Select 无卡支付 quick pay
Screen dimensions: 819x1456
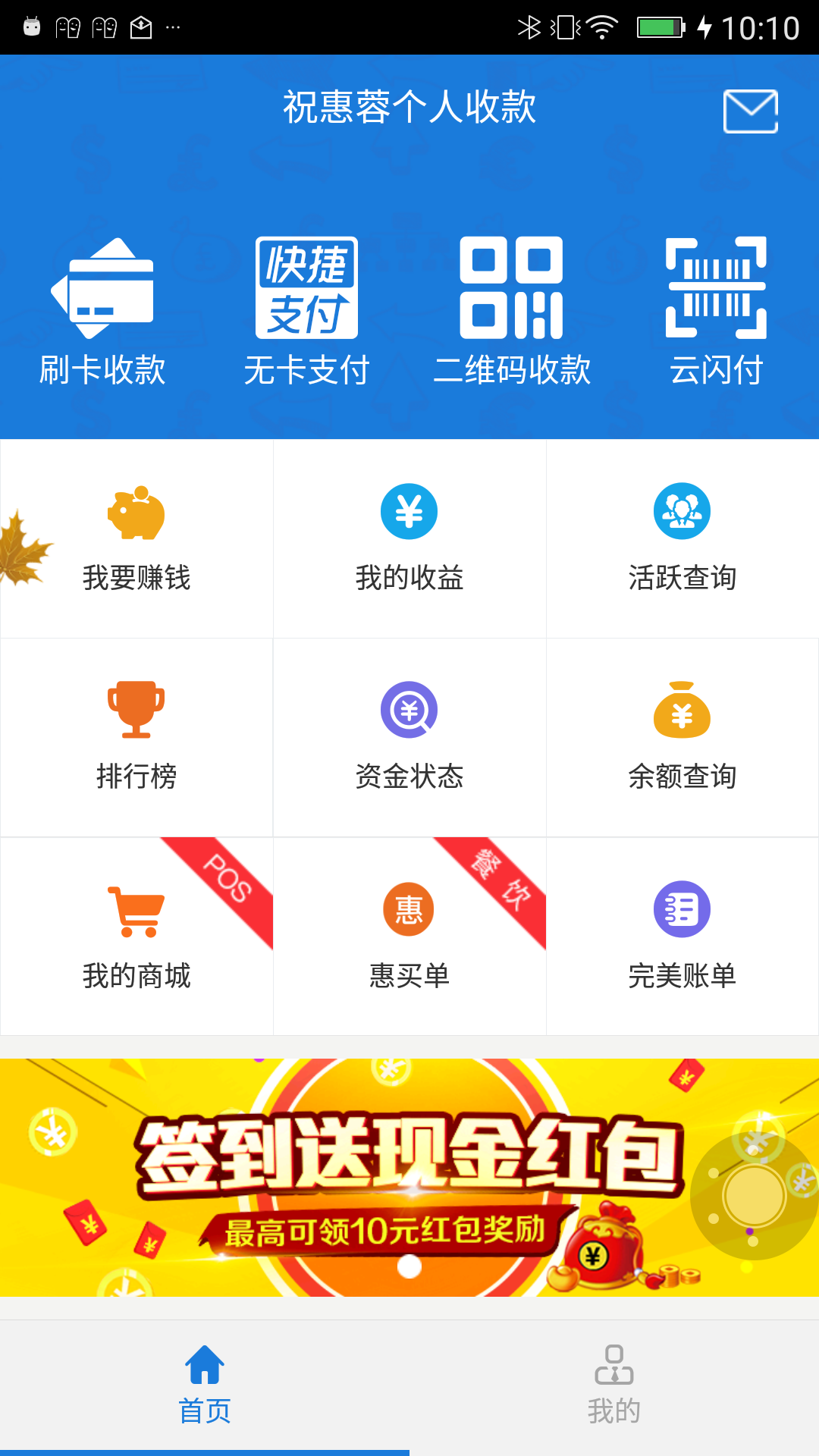click(x=306, y=311)
